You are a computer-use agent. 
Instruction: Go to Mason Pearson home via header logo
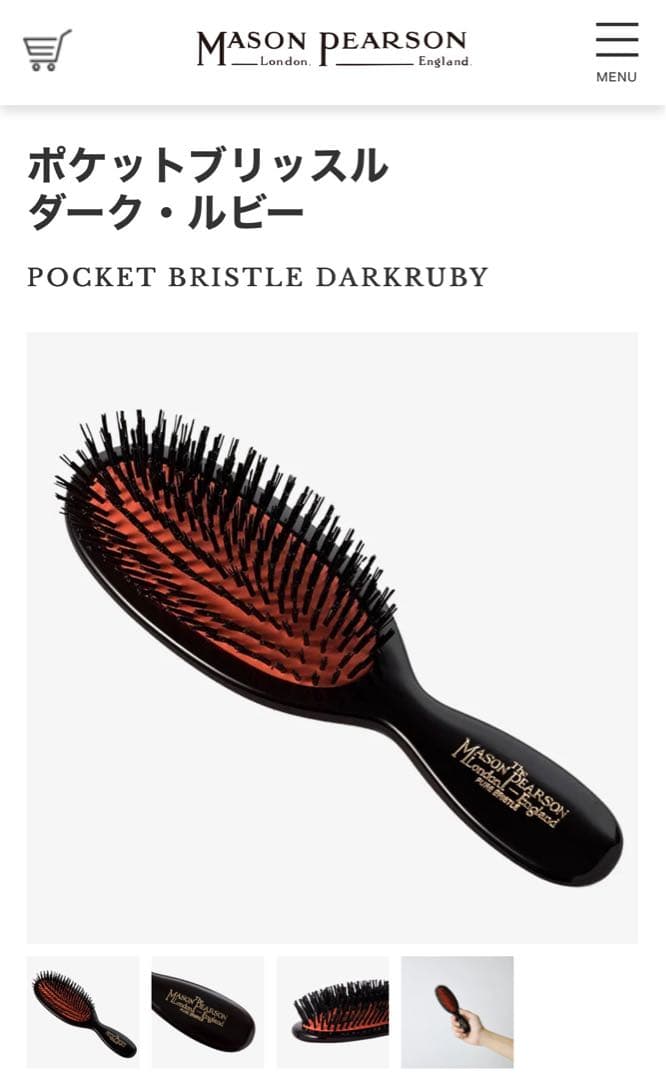point(332,48)
